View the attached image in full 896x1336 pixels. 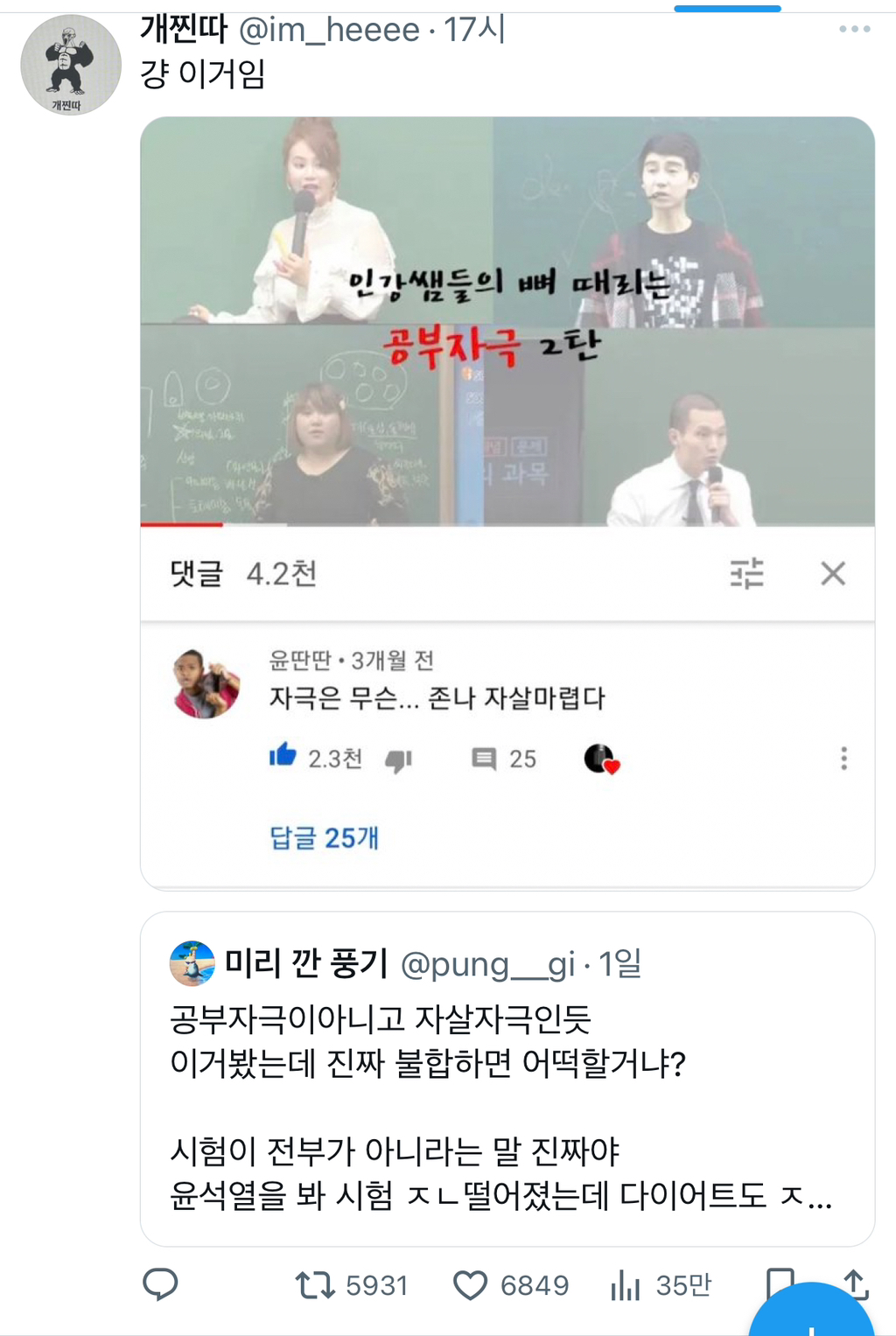tap(507, 503)
